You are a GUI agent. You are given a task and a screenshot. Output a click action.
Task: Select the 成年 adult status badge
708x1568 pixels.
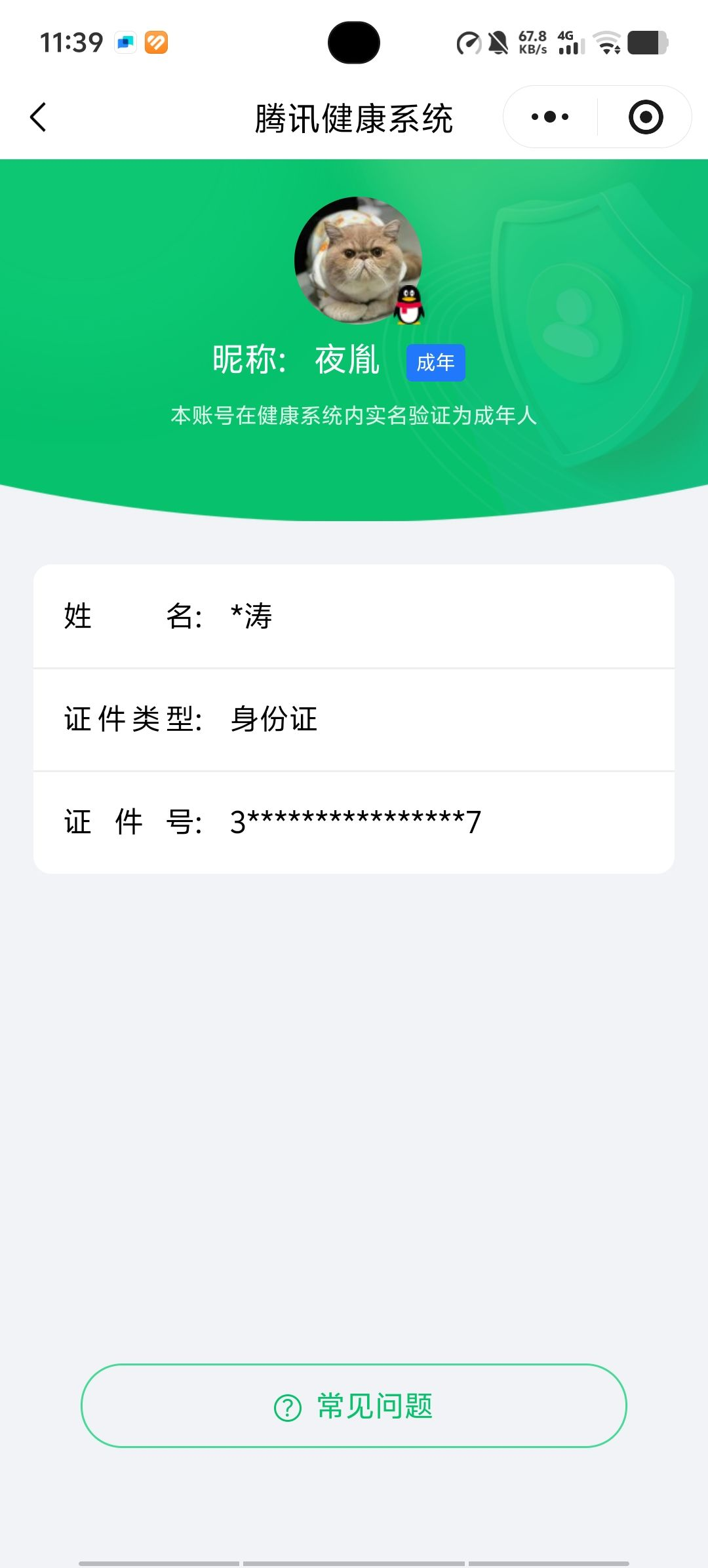[x=435, y=361]
